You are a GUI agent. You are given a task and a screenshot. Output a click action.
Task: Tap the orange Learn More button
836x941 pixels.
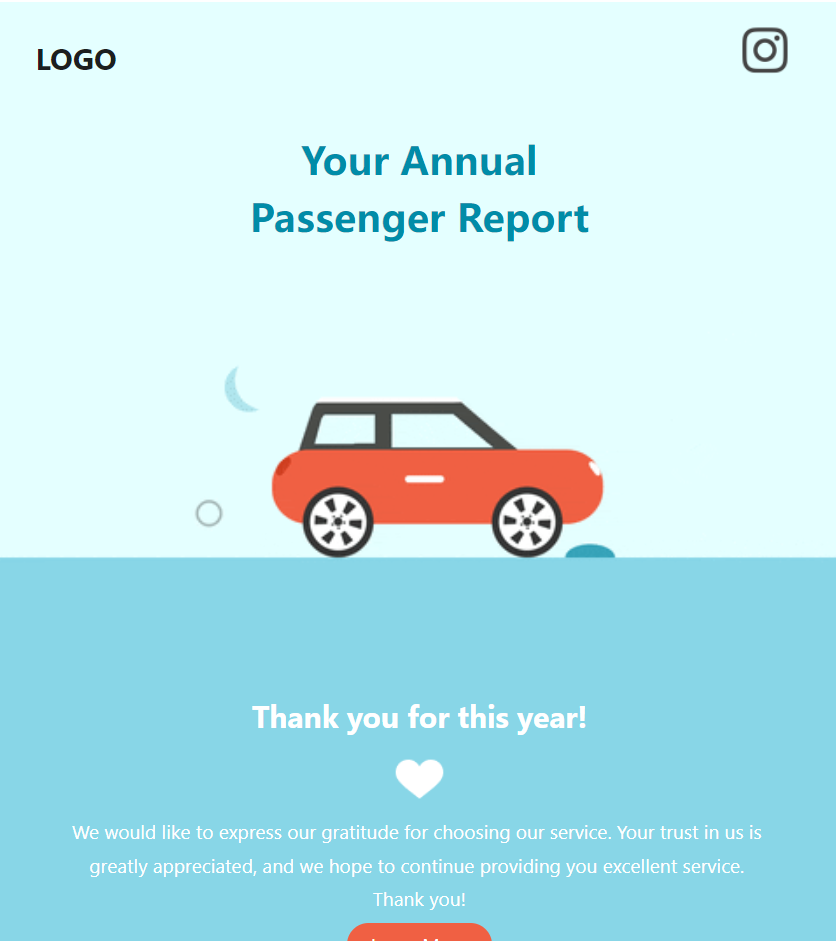[x=419, y=934]
